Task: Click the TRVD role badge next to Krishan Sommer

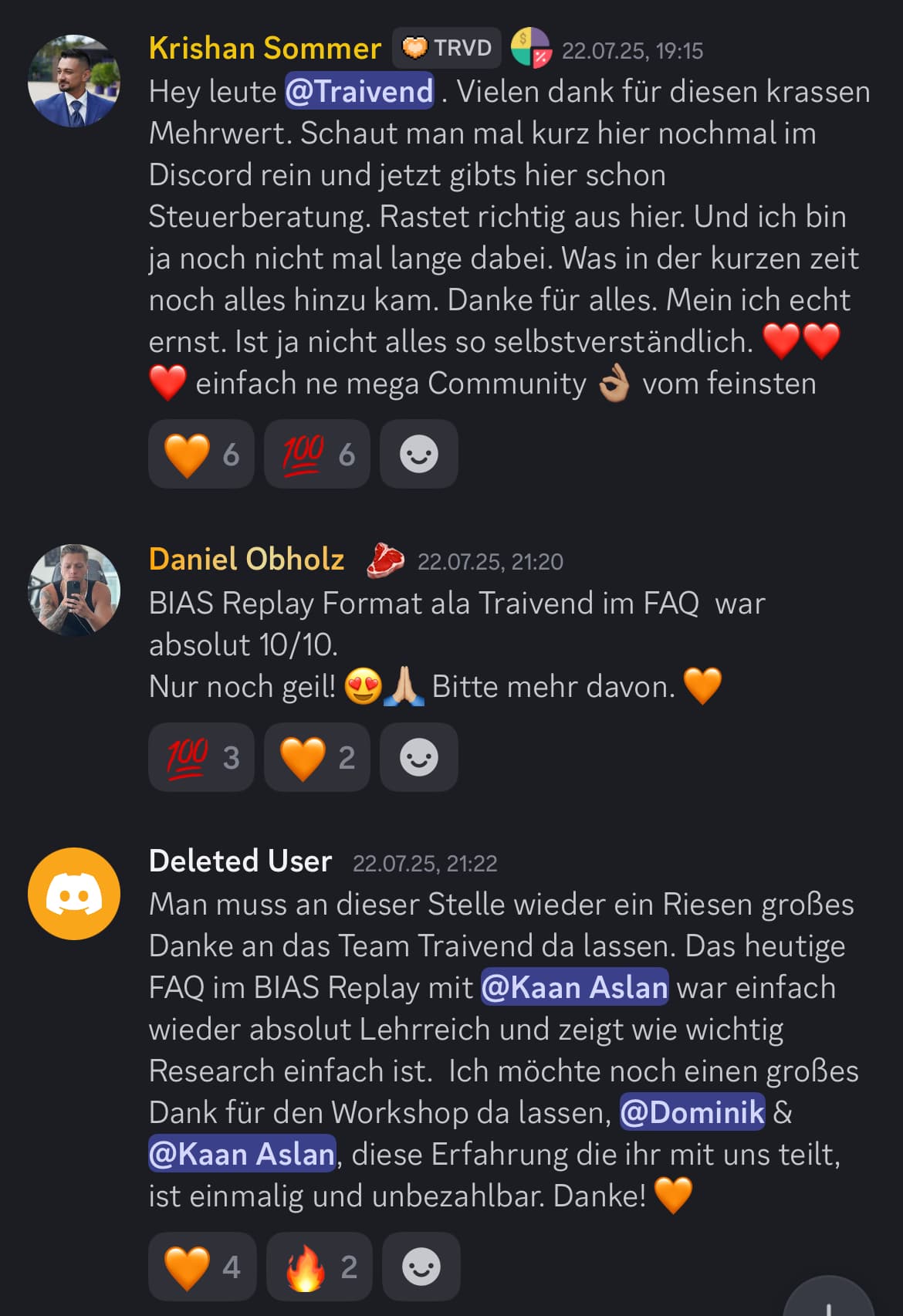Action: tap(446, 47)
